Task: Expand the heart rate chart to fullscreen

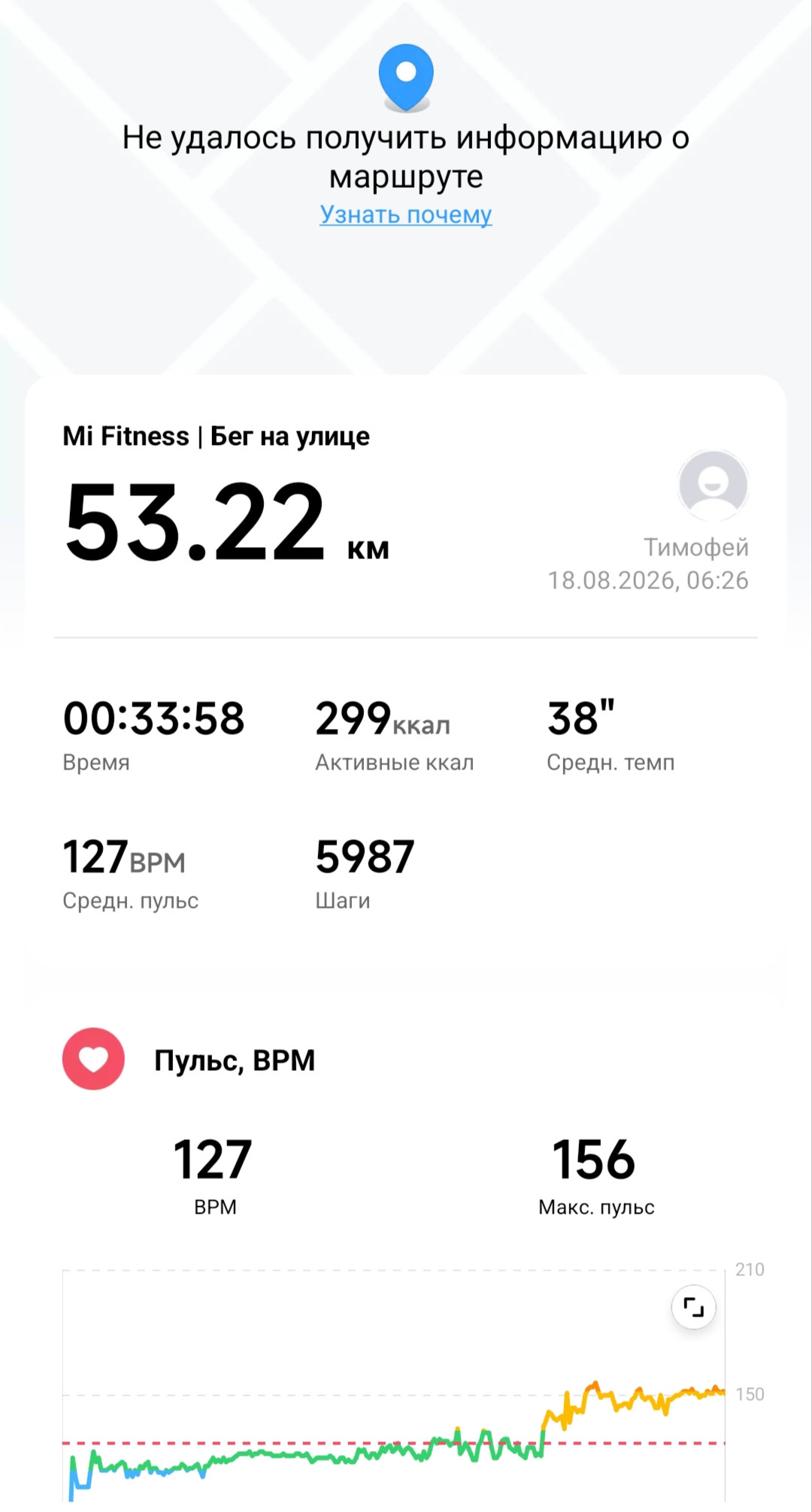Action: coord(693,1308)
